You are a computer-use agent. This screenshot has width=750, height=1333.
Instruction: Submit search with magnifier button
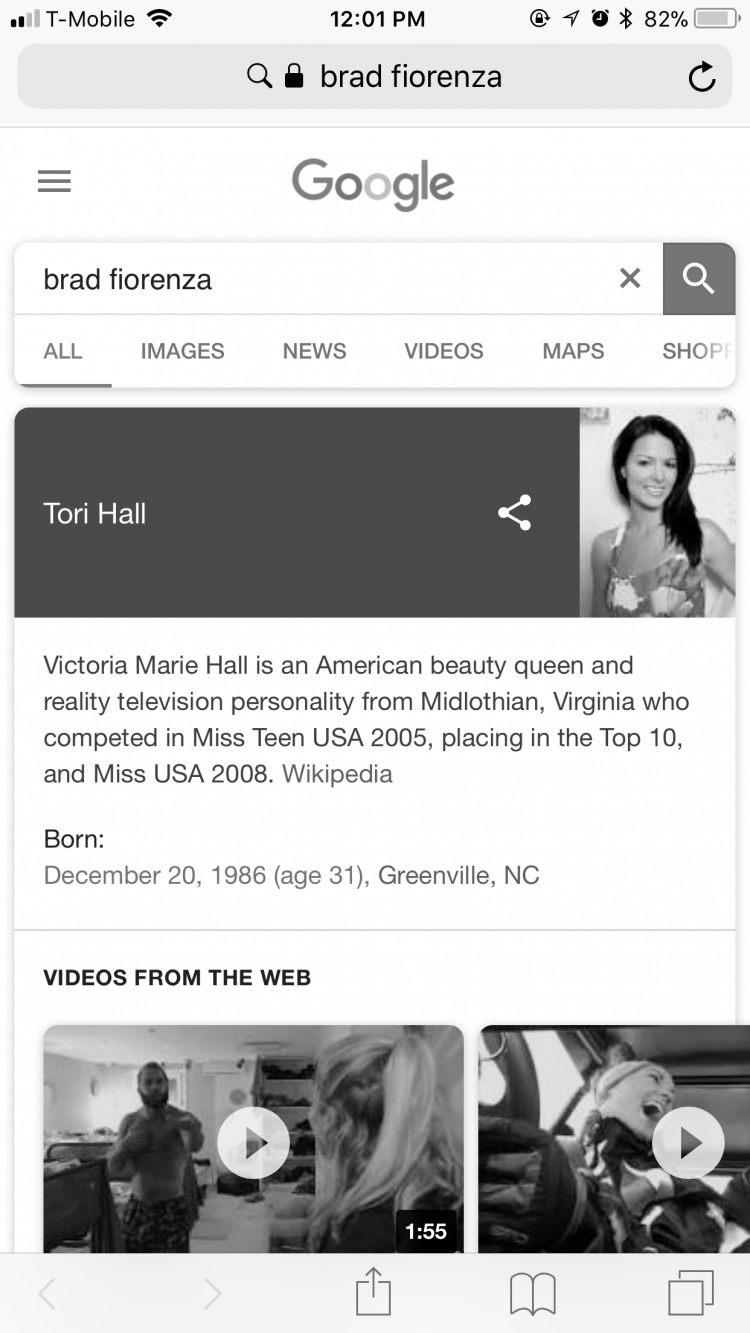[698, 279]
